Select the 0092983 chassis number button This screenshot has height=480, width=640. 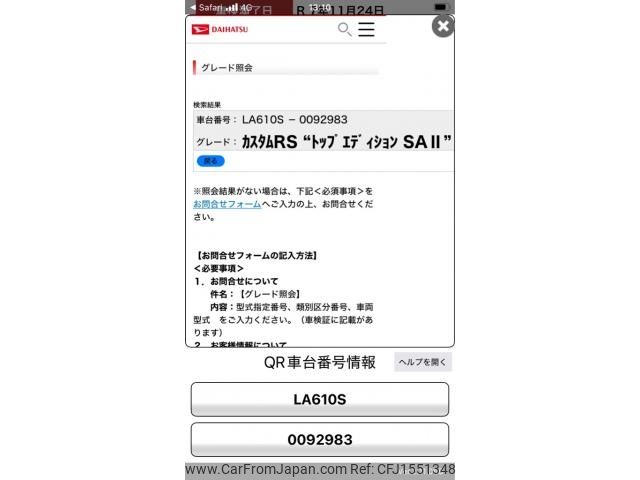319,439
